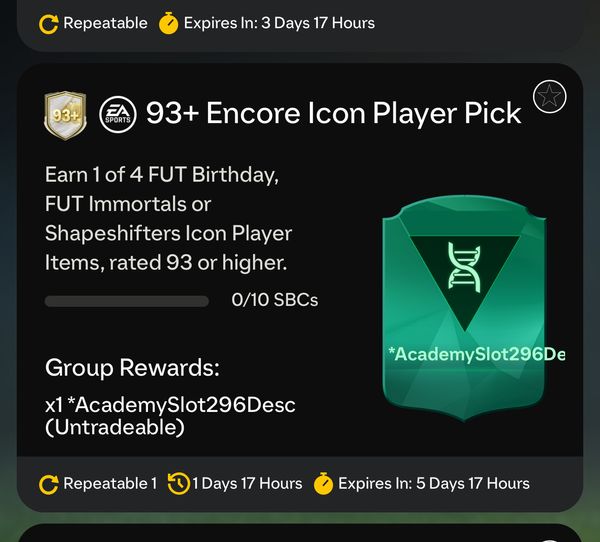The height and width of the screenshot is (542, 600).
Task: Favorite the 93+ Encore Icon Player Pick
Action: click(550, 97)
